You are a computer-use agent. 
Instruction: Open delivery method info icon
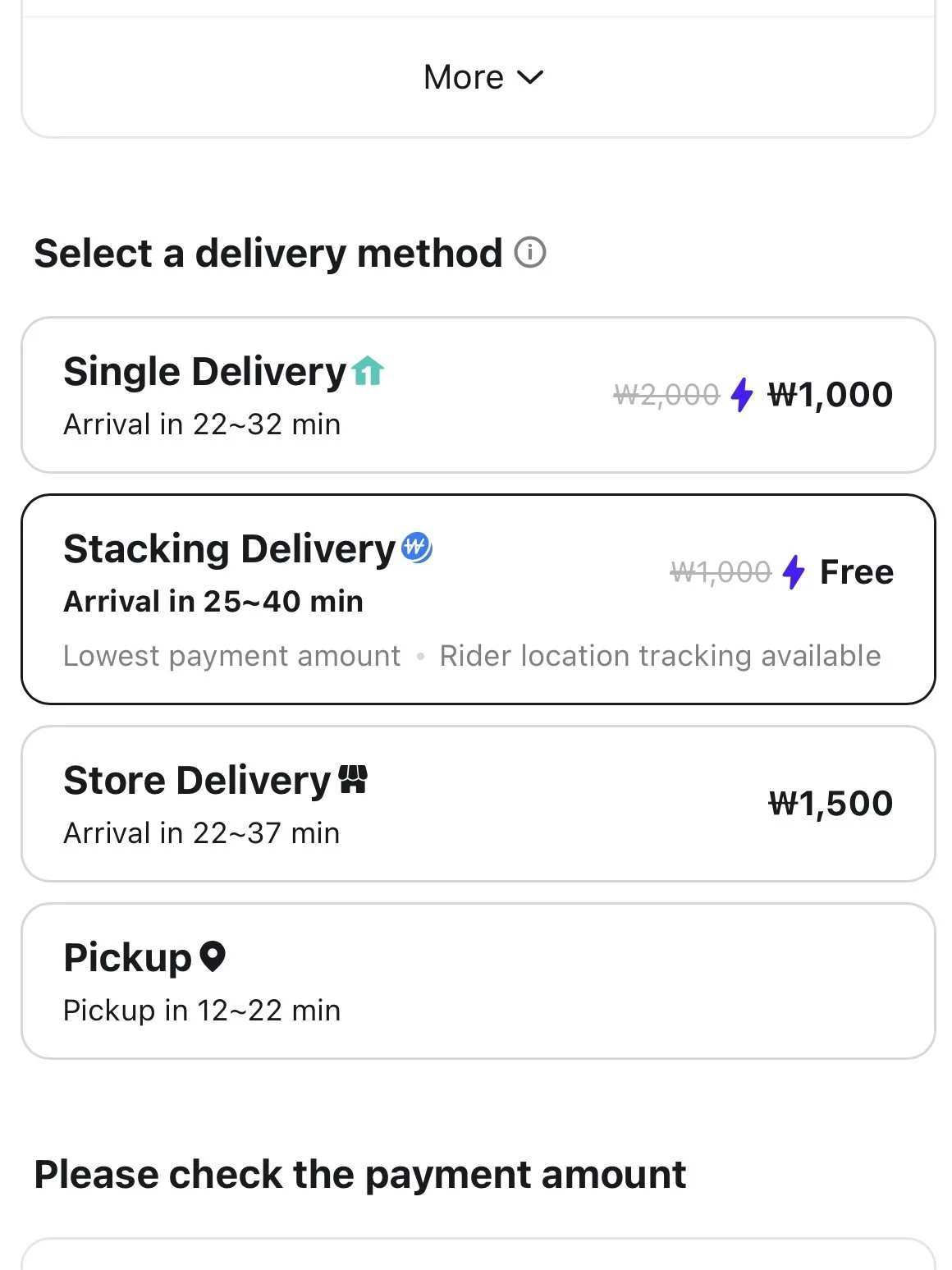(x=529, y=253)
